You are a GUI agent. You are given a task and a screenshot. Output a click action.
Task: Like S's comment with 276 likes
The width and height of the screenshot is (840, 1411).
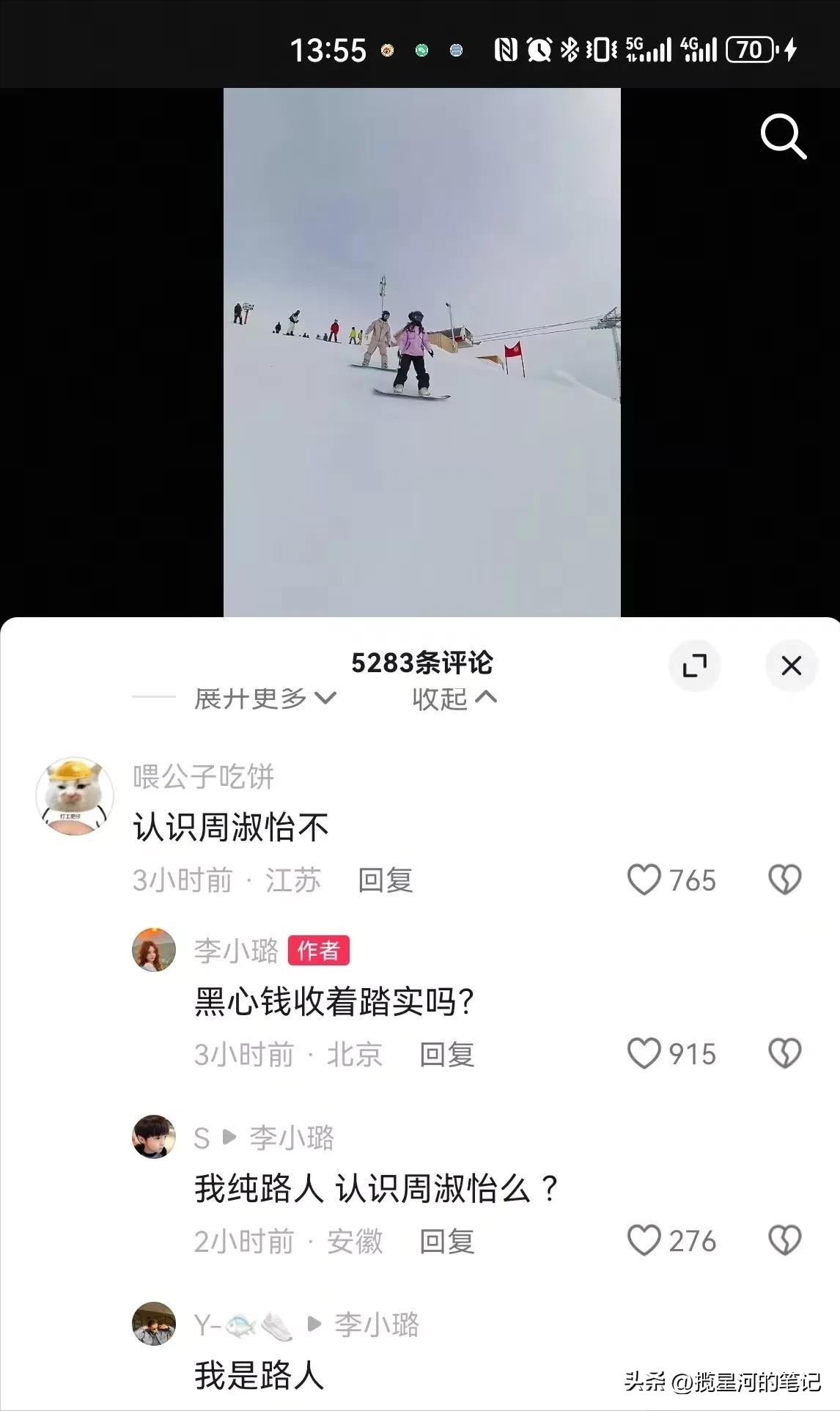[644, 1241]
